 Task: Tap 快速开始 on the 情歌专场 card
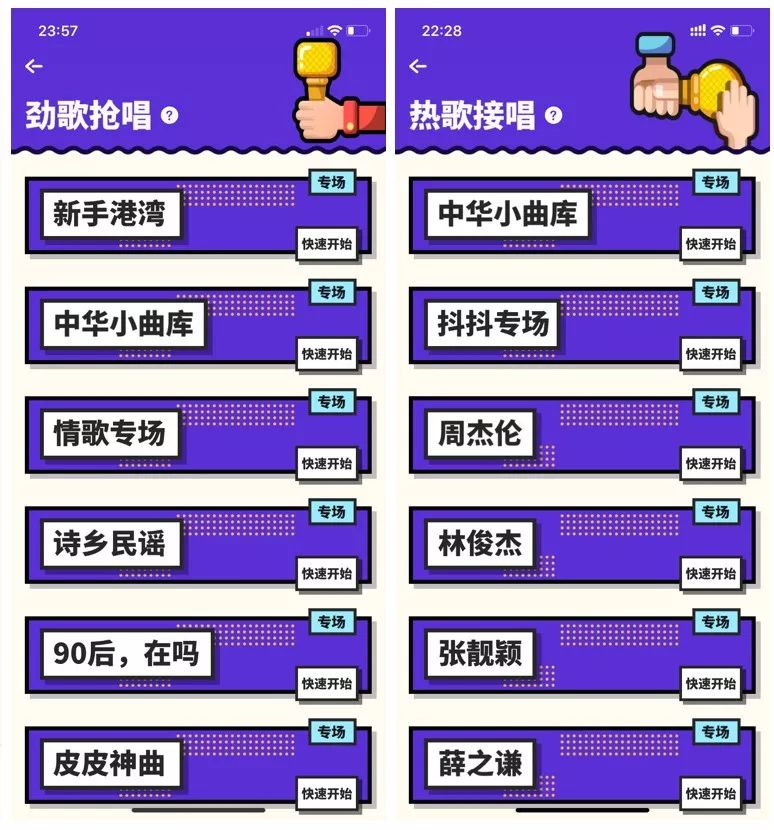(x=327, y=463)
